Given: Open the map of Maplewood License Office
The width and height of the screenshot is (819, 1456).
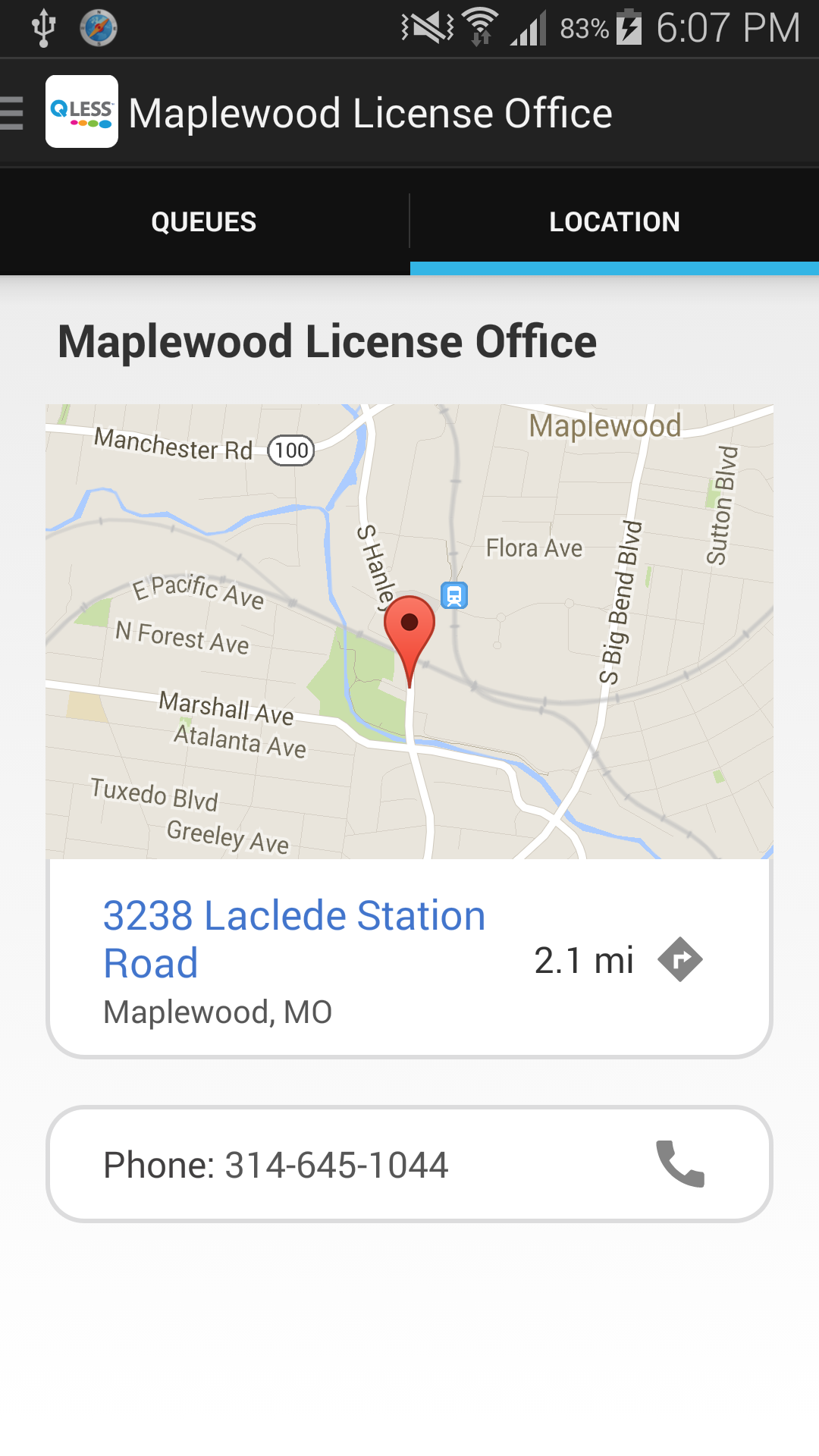Looking at the screenshot, I should pos(409,631).
